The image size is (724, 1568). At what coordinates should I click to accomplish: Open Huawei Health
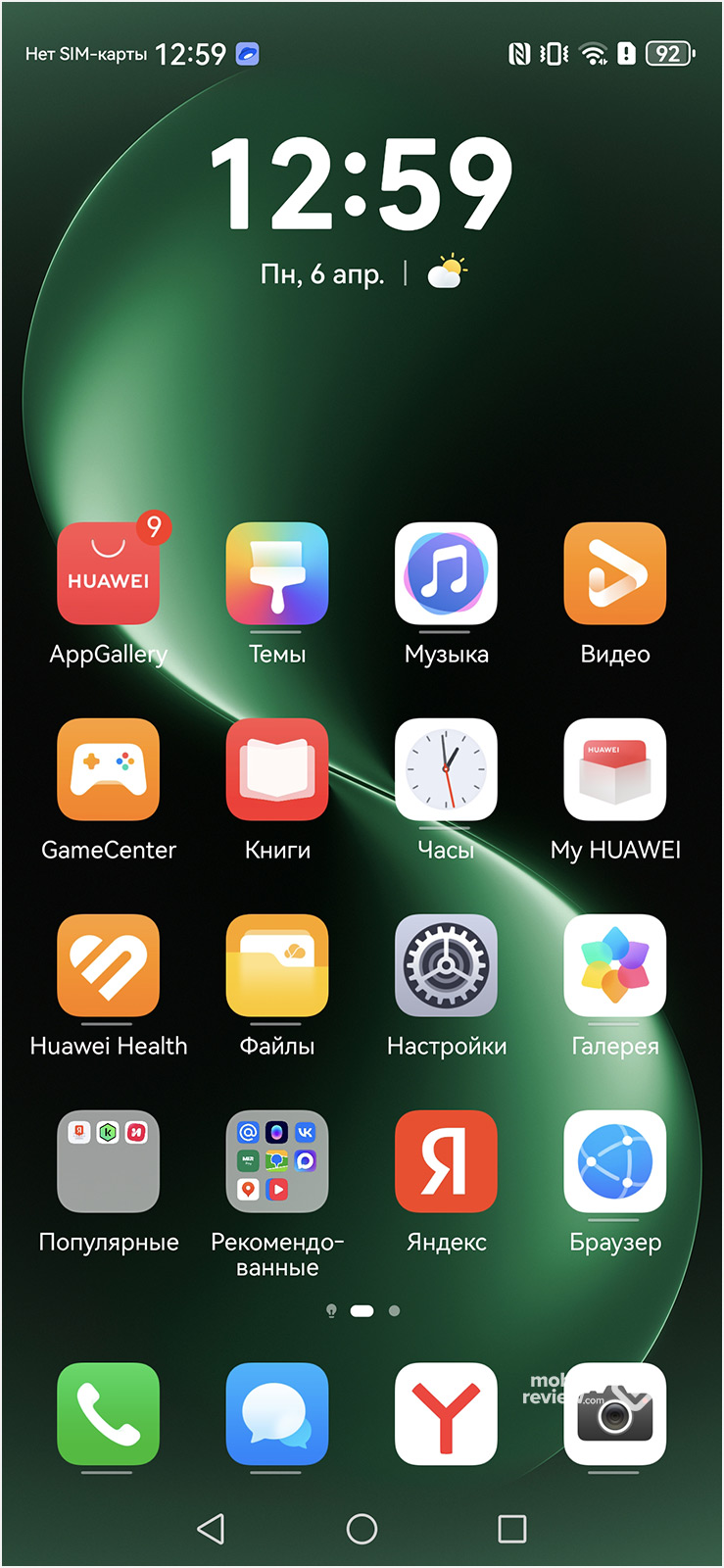pos(108,966)
